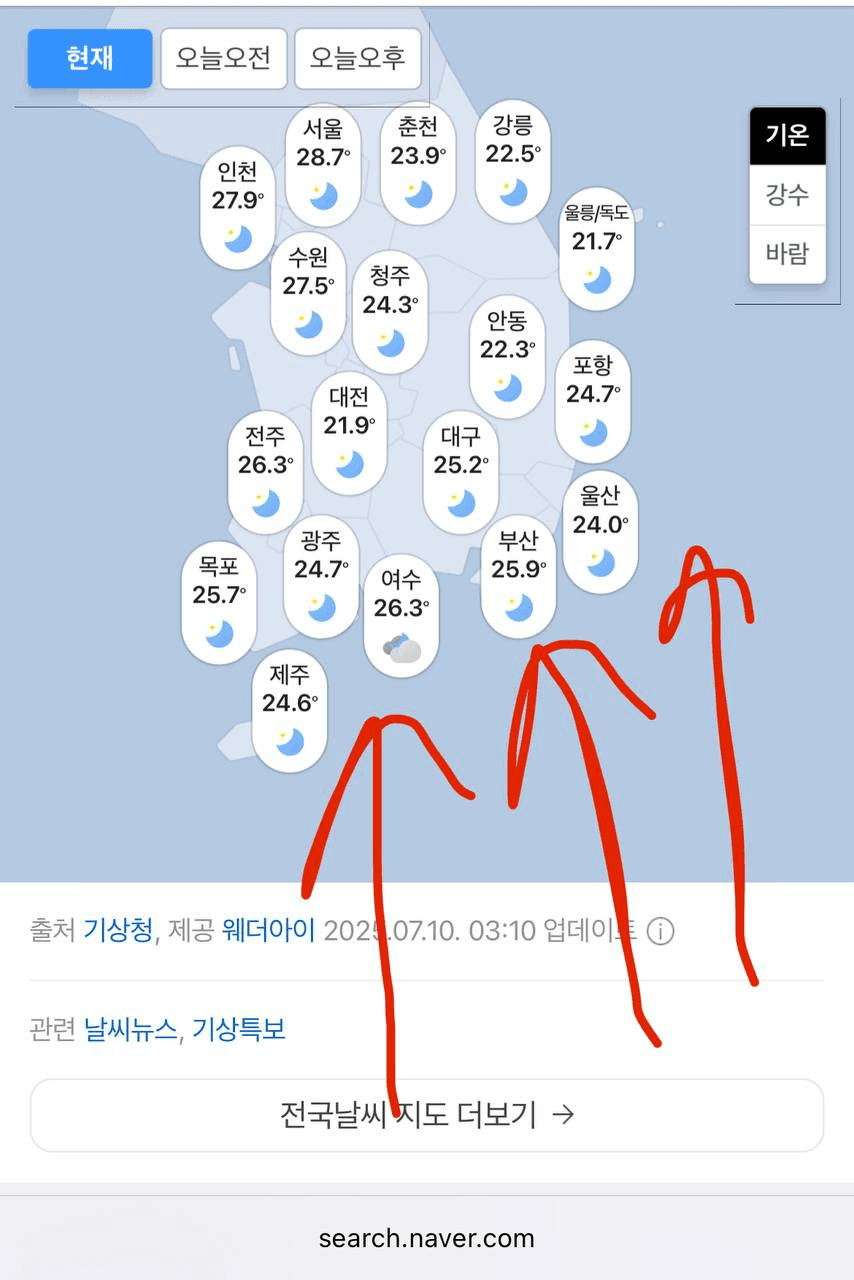Select the 기온 temperature layer

coord(787,135)
